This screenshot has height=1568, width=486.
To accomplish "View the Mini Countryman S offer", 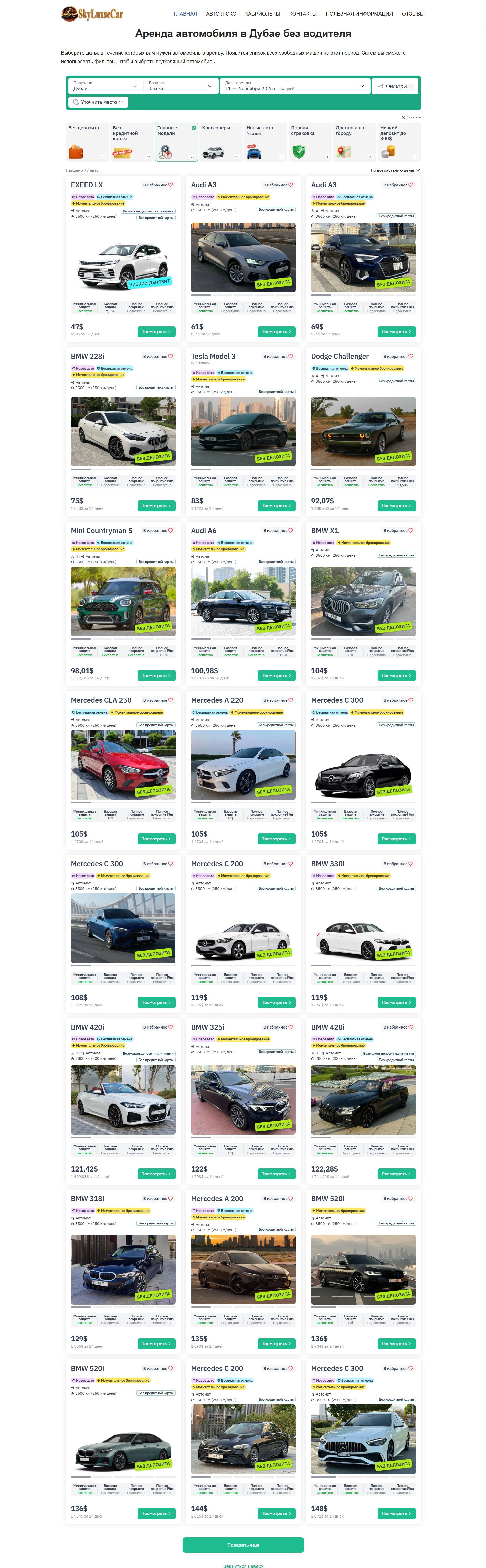I will click(156, 676).
